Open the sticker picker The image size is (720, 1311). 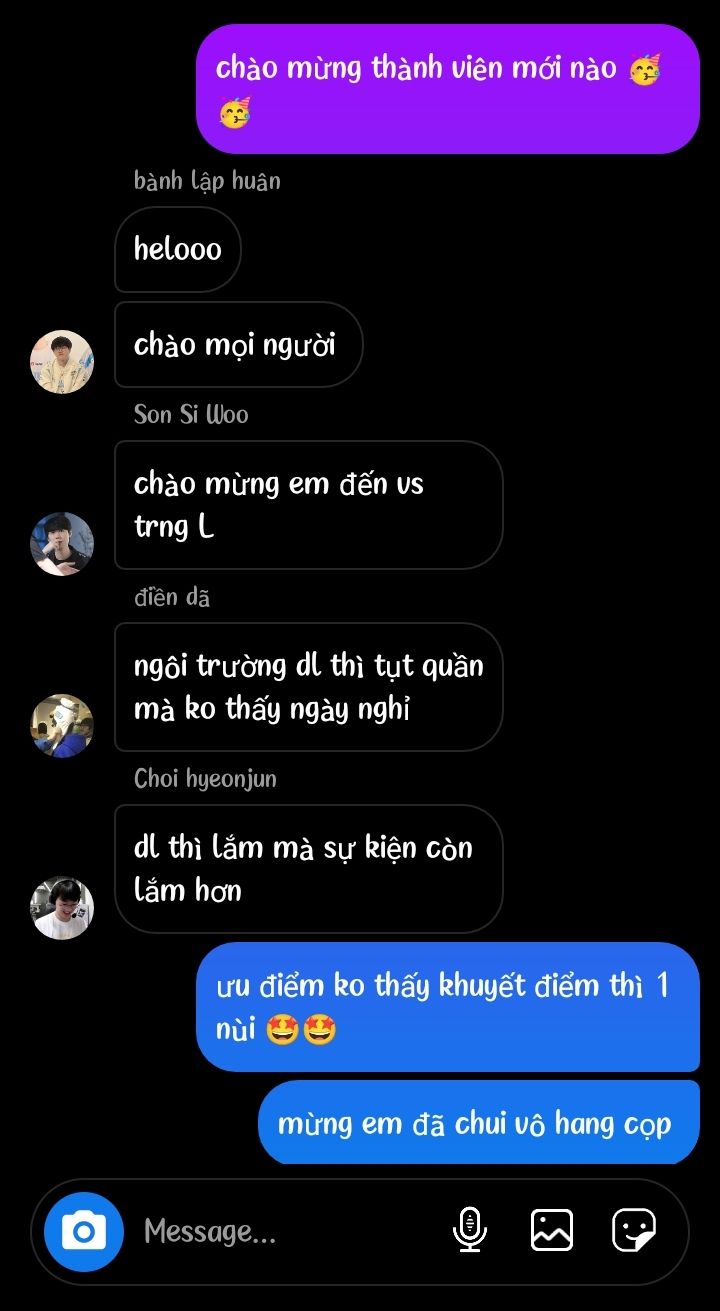pos(634,1230)
